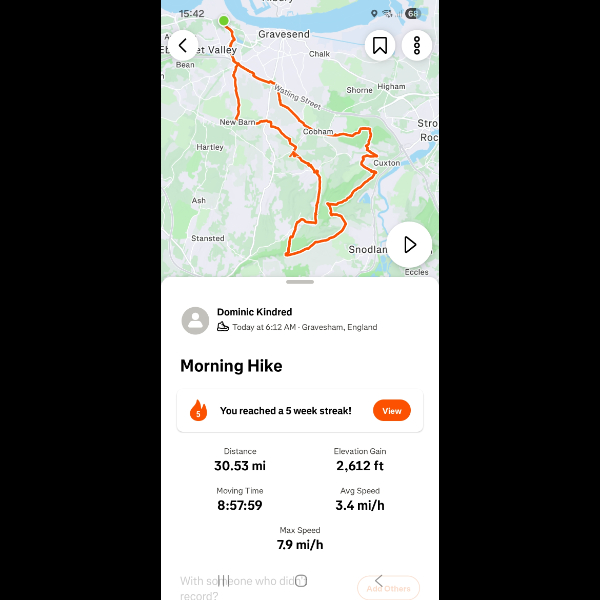Image resolution: width=600 pixels, height=600 pixels.
Task: Go back using the top-left arrow
Action: point(182,45)
